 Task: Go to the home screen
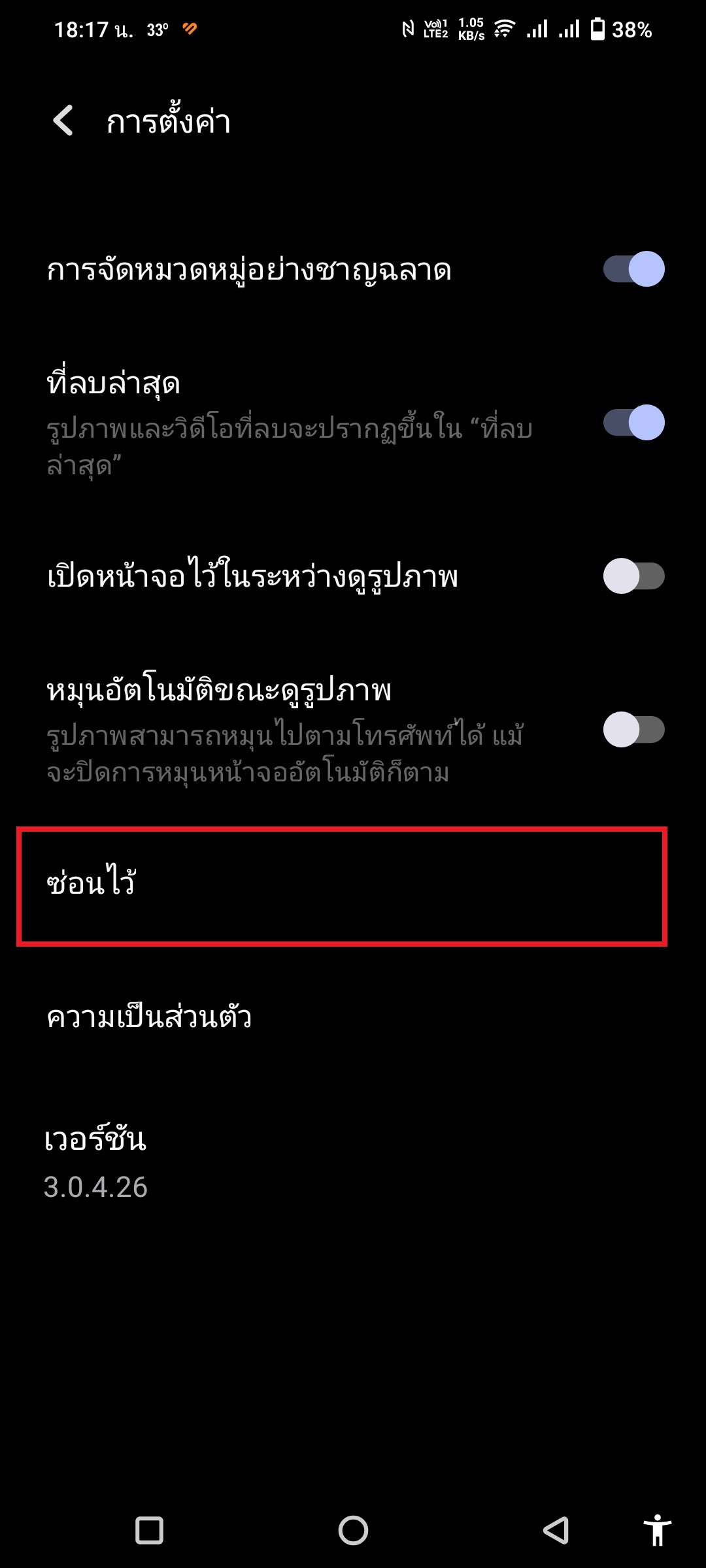353,1530
